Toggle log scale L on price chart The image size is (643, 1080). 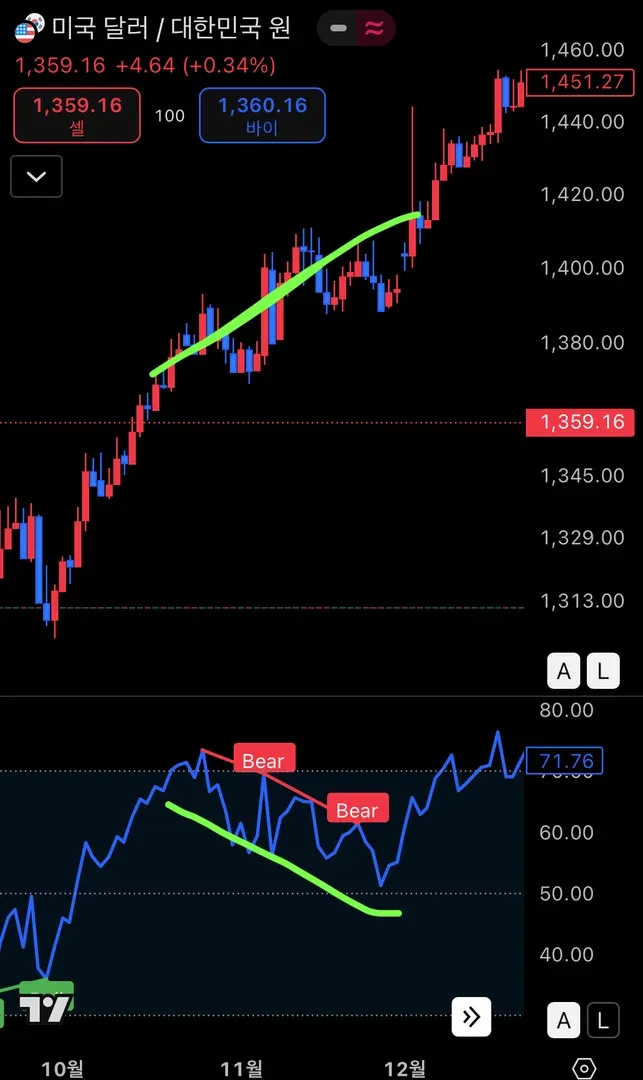coord(602,672)
